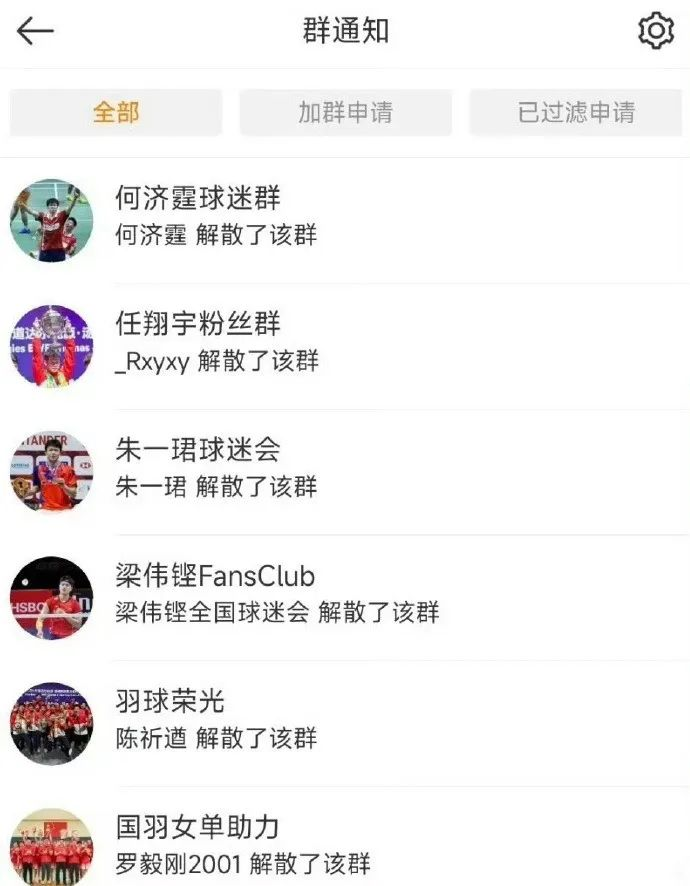Image resolution: width=690 pixels, height=886 pixels.
Task: Switch to the 加群申请 tab
Action: (x=345, y=112)
